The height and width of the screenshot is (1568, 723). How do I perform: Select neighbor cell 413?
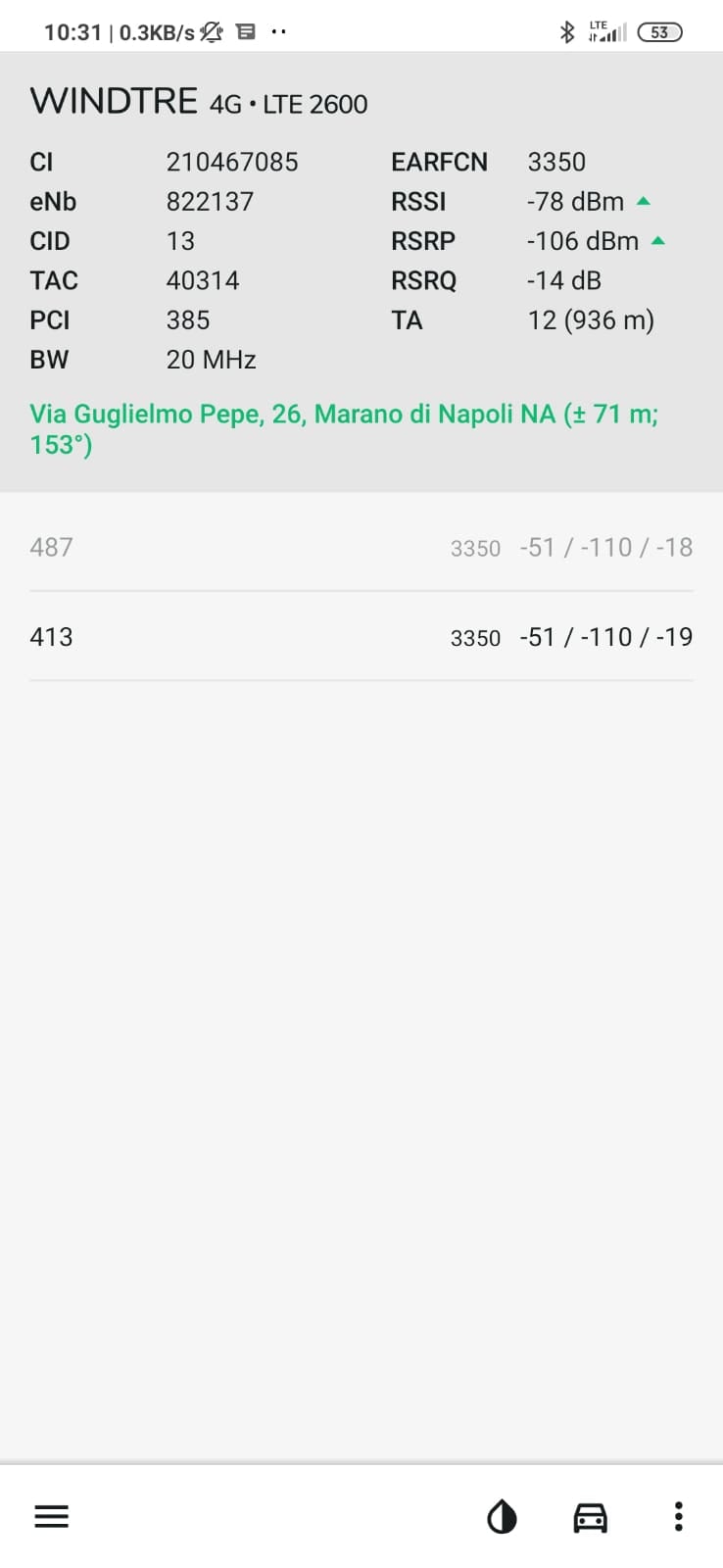coord(361,637)
